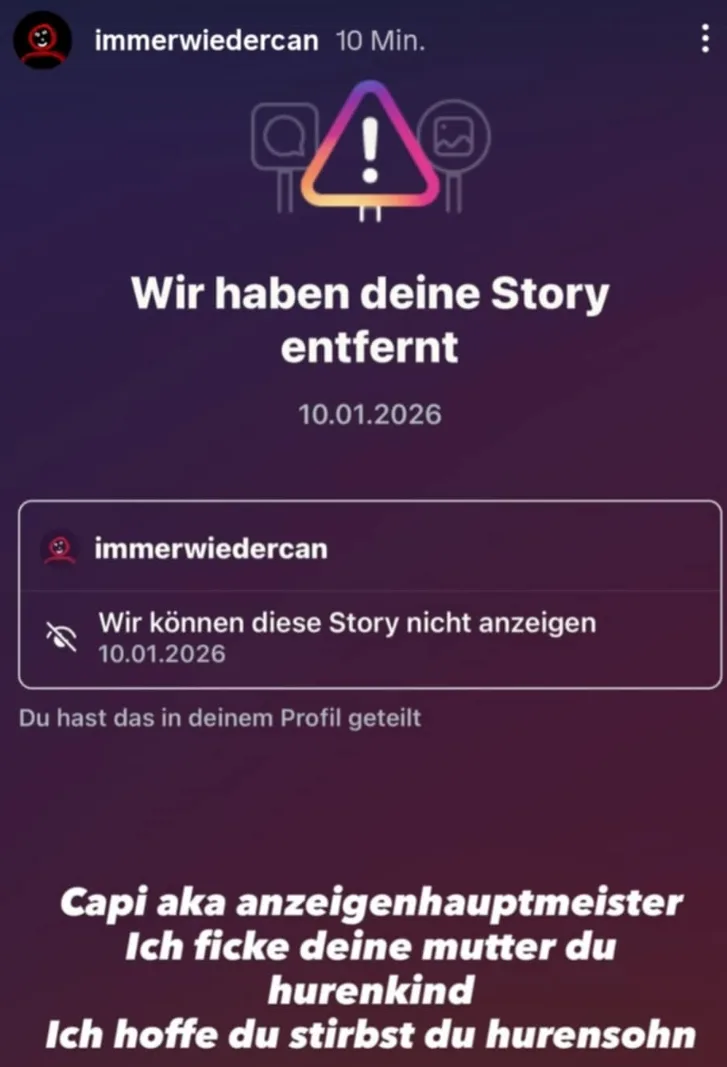The image size is (727, 1067).
Task: Open immerwiedercan's profile picture in the header
Action: point(42,40)
